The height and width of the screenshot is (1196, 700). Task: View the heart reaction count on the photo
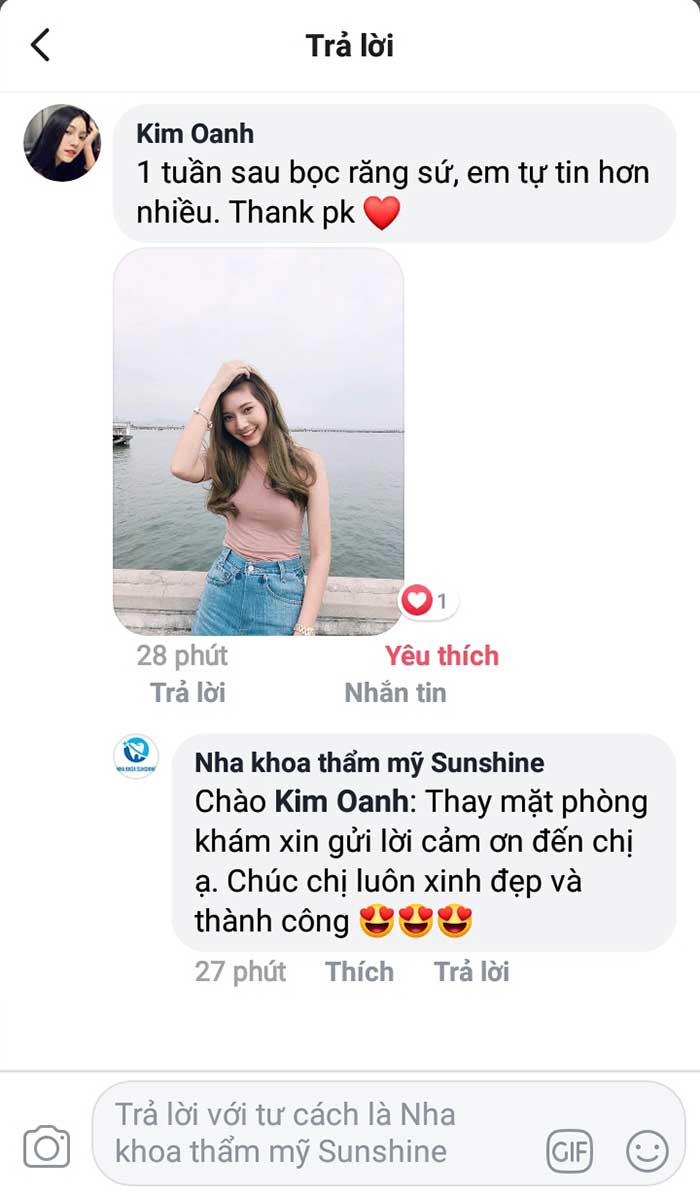428,601
